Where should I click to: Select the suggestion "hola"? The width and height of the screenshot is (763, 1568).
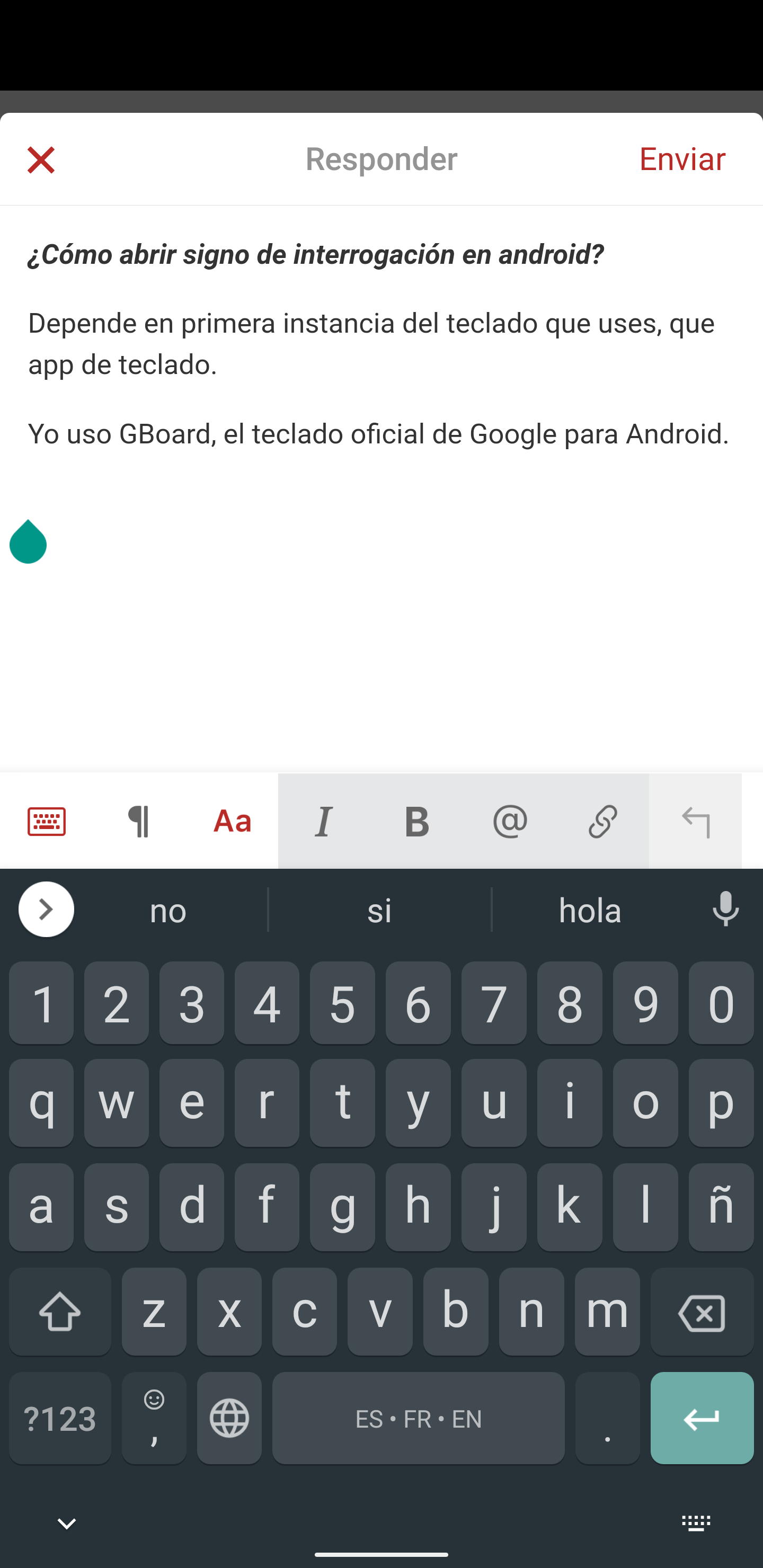tap(589, 911)
